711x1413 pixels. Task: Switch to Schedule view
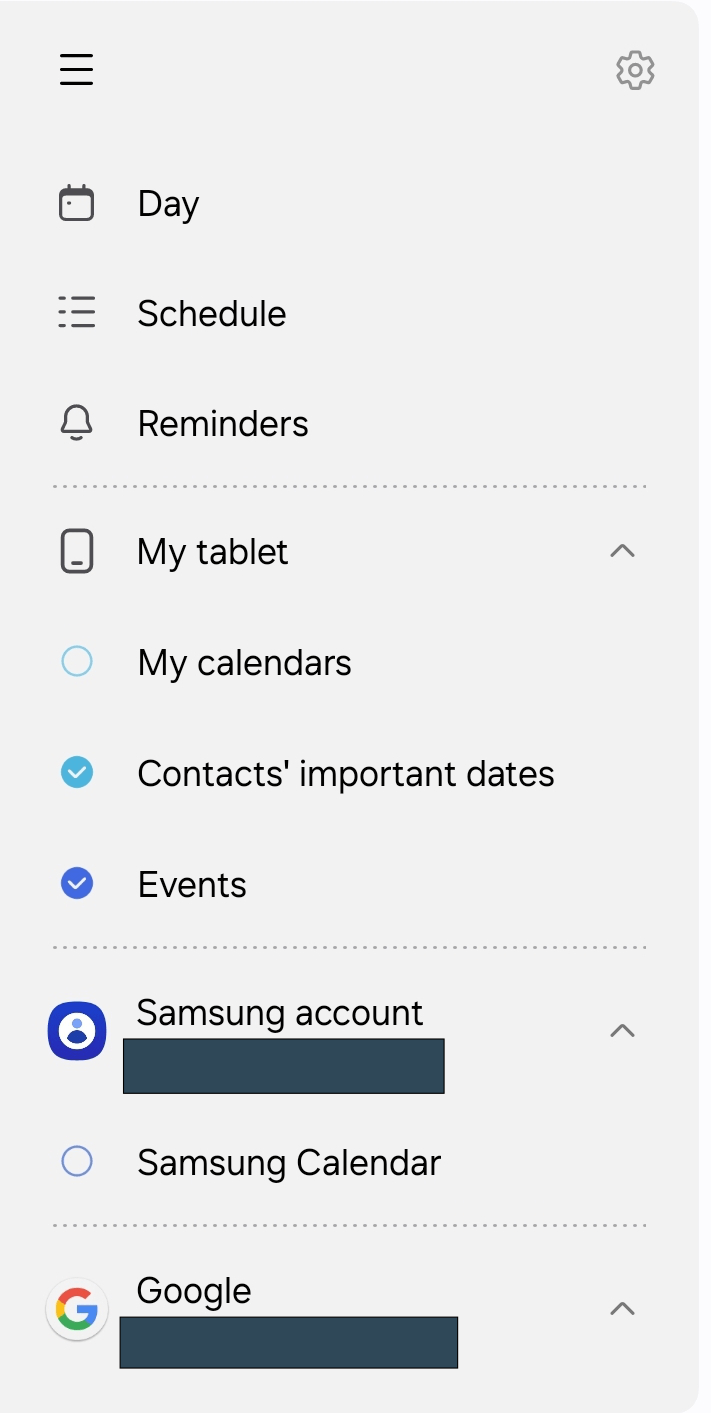(x=211, y=314)
